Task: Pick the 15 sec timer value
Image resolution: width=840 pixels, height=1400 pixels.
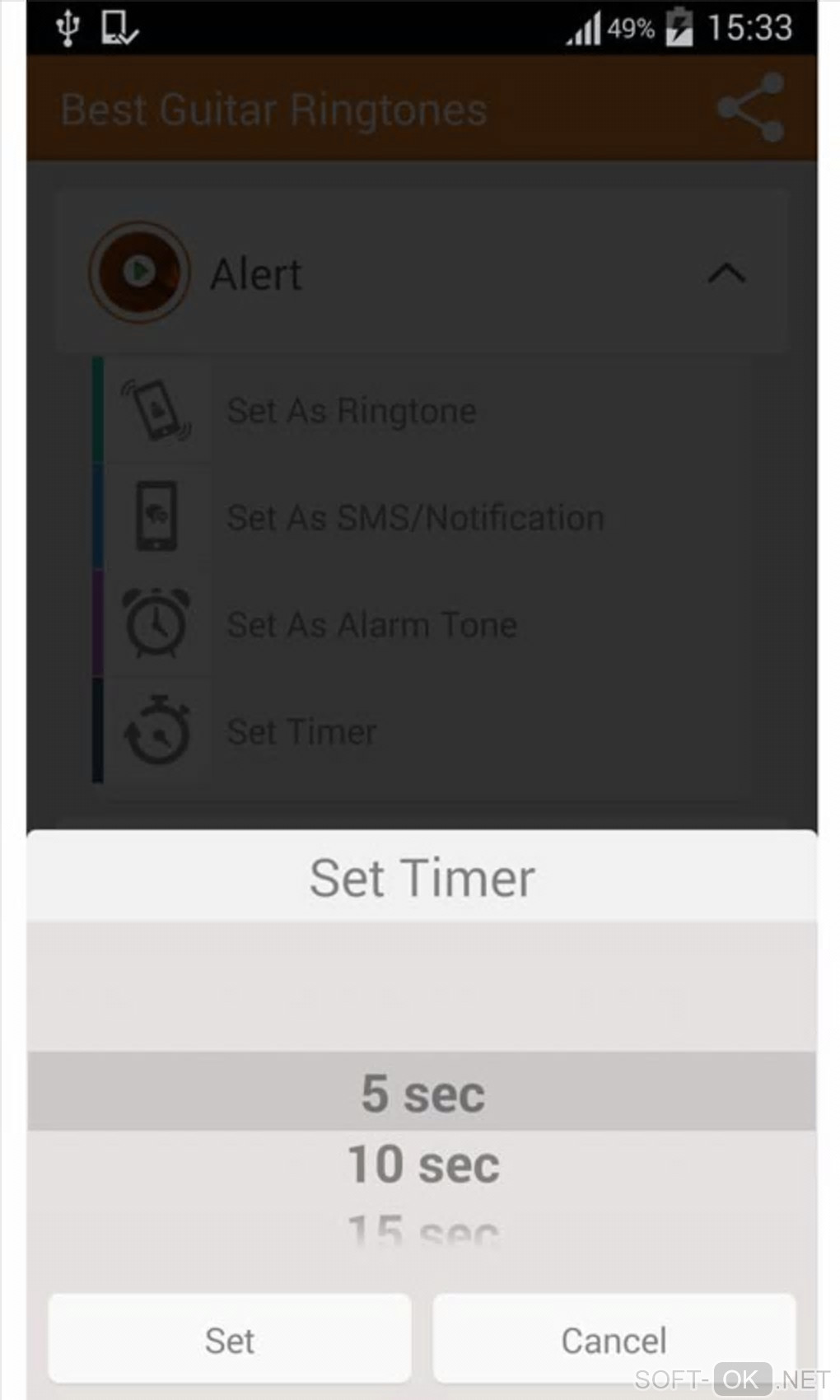Action: pos(422,1230)
